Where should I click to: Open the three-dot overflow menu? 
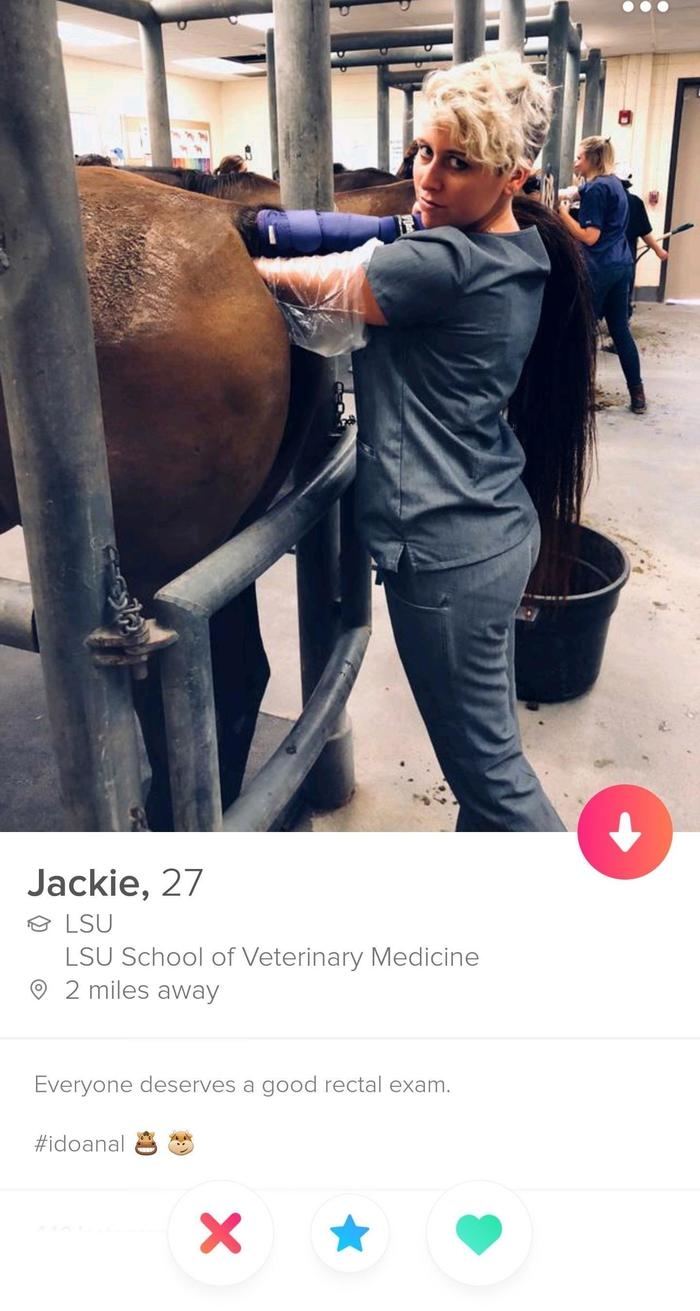(x=644, y=7)
